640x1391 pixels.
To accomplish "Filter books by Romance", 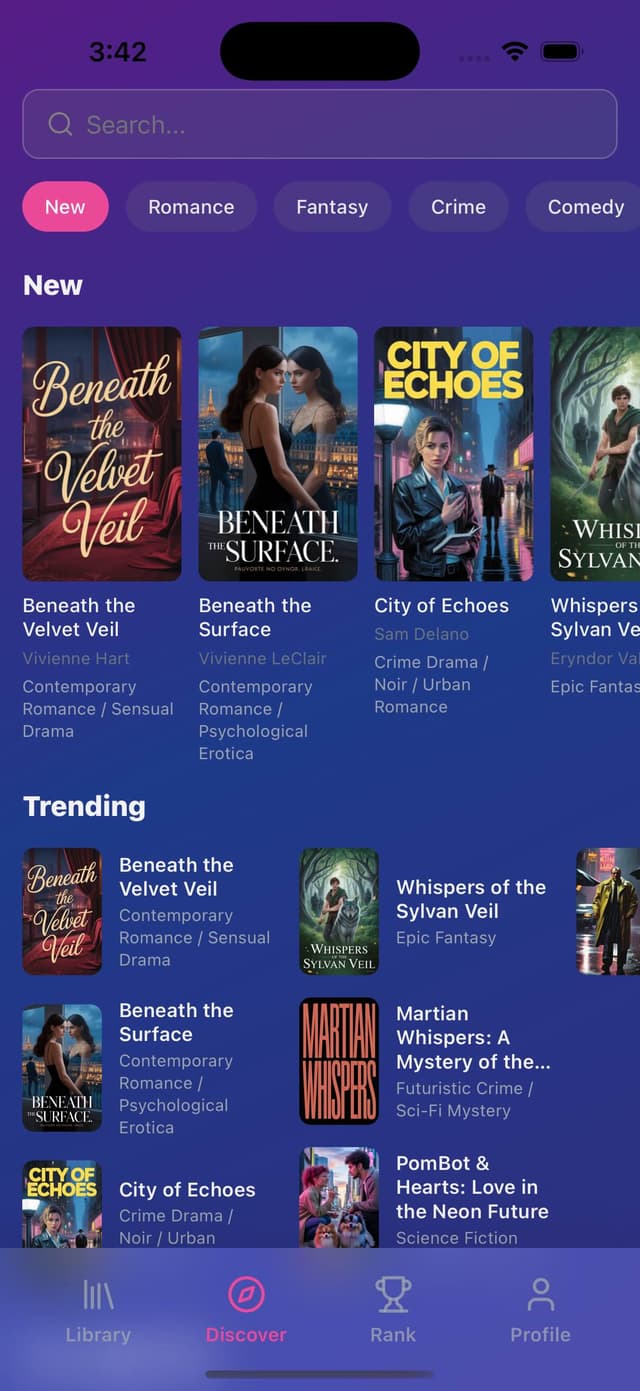I will 191,207.
